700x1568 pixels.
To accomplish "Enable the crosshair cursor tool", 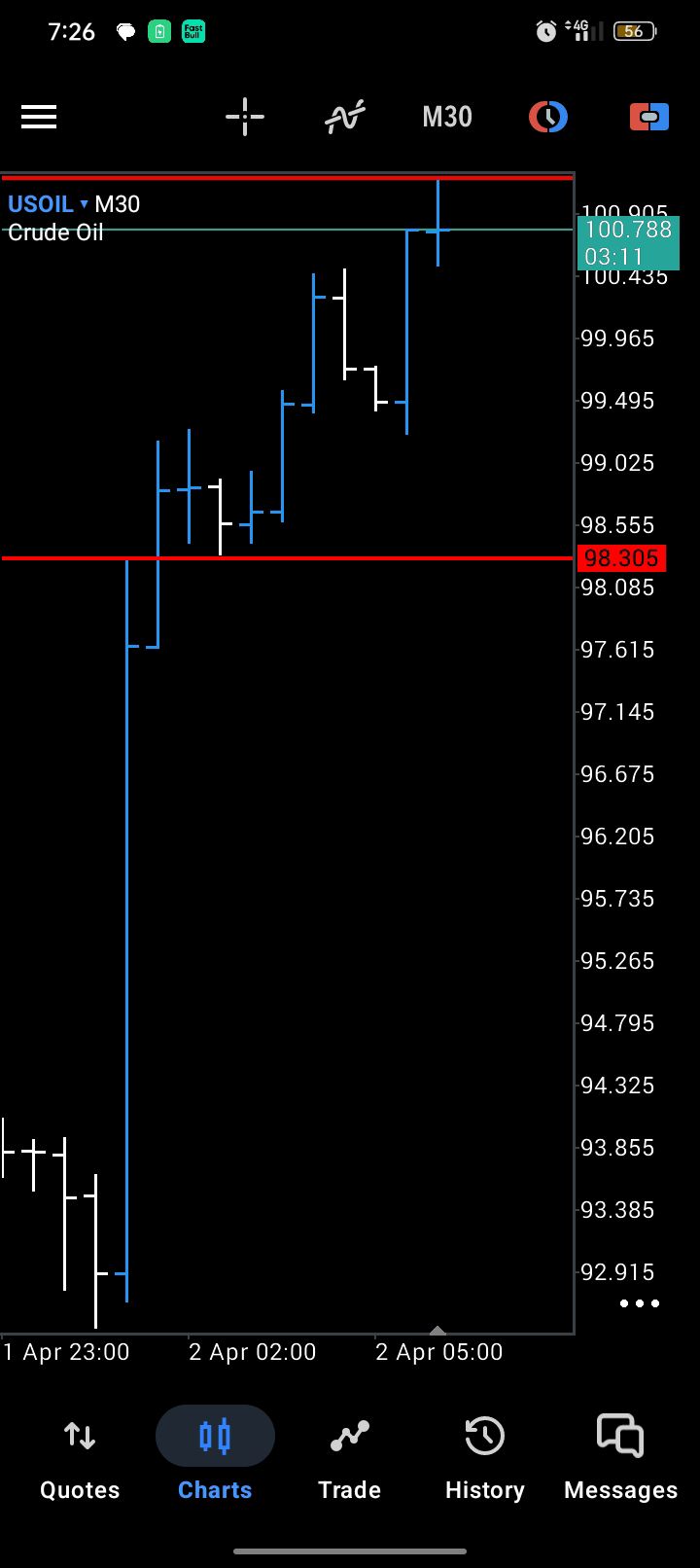I will coord(245,118).
